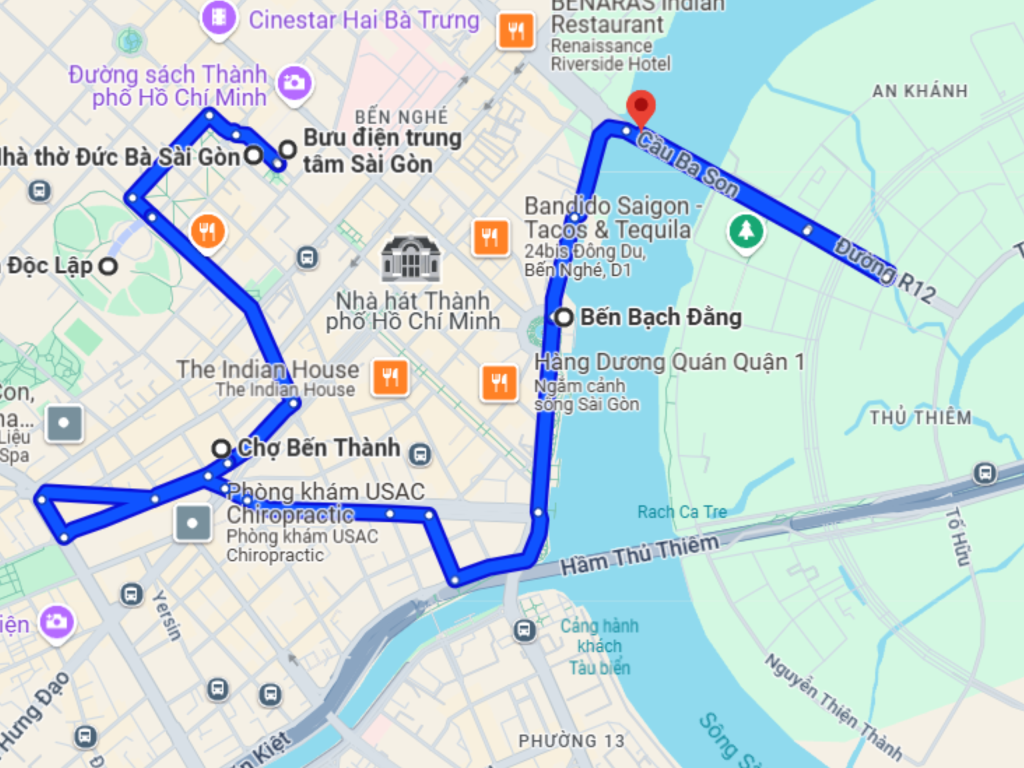Image resolution: width=1024 pixels, height=768 pixels.
Task: Open the Cảng hành khách Tàu biển transit icon
Action: 524,630
